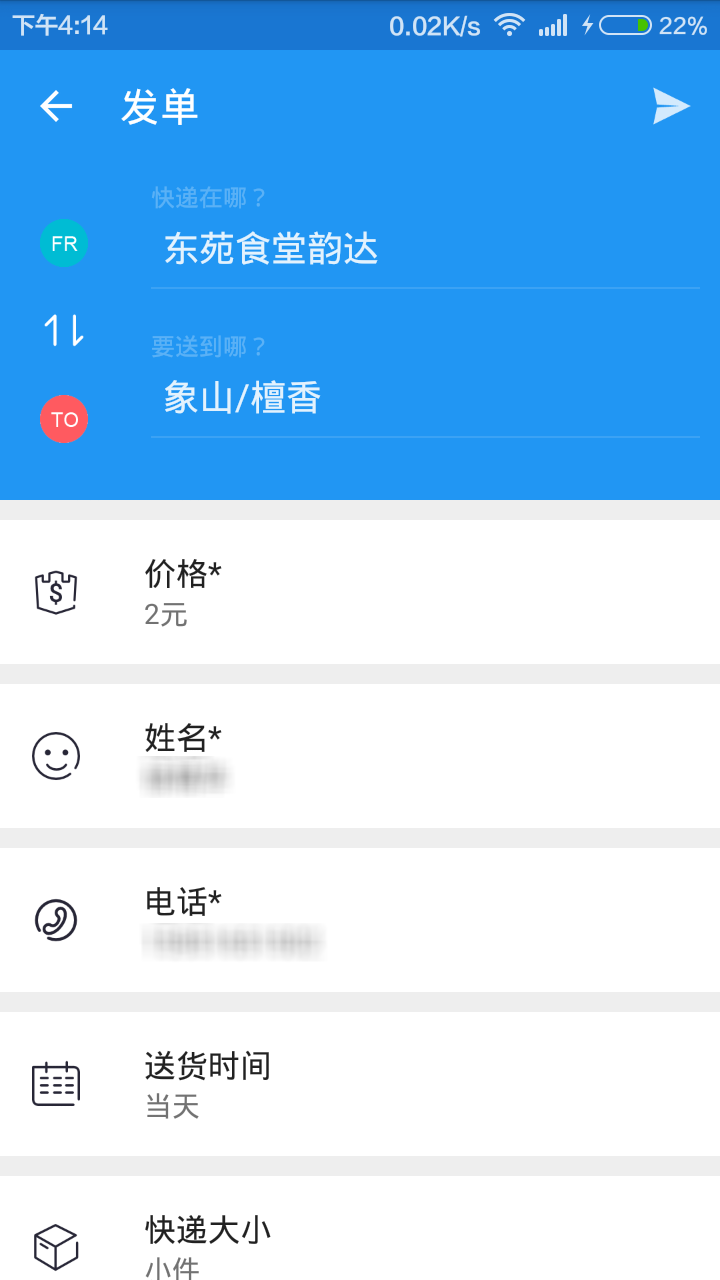720x1280 pixels.
Task: Send the order with the paper plane icon
Action: (x=671, y=106)
